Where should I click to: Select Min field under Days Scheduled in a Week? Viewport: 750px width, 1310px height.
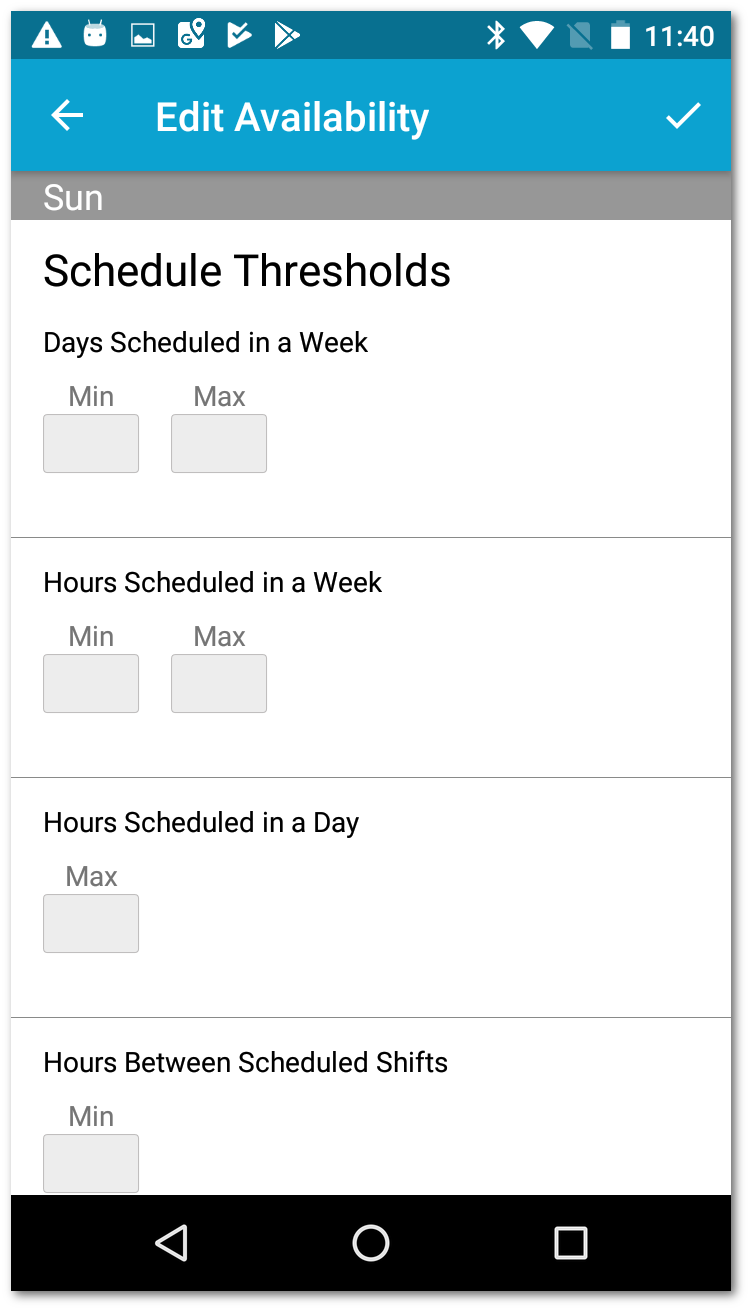pos(91,444)
